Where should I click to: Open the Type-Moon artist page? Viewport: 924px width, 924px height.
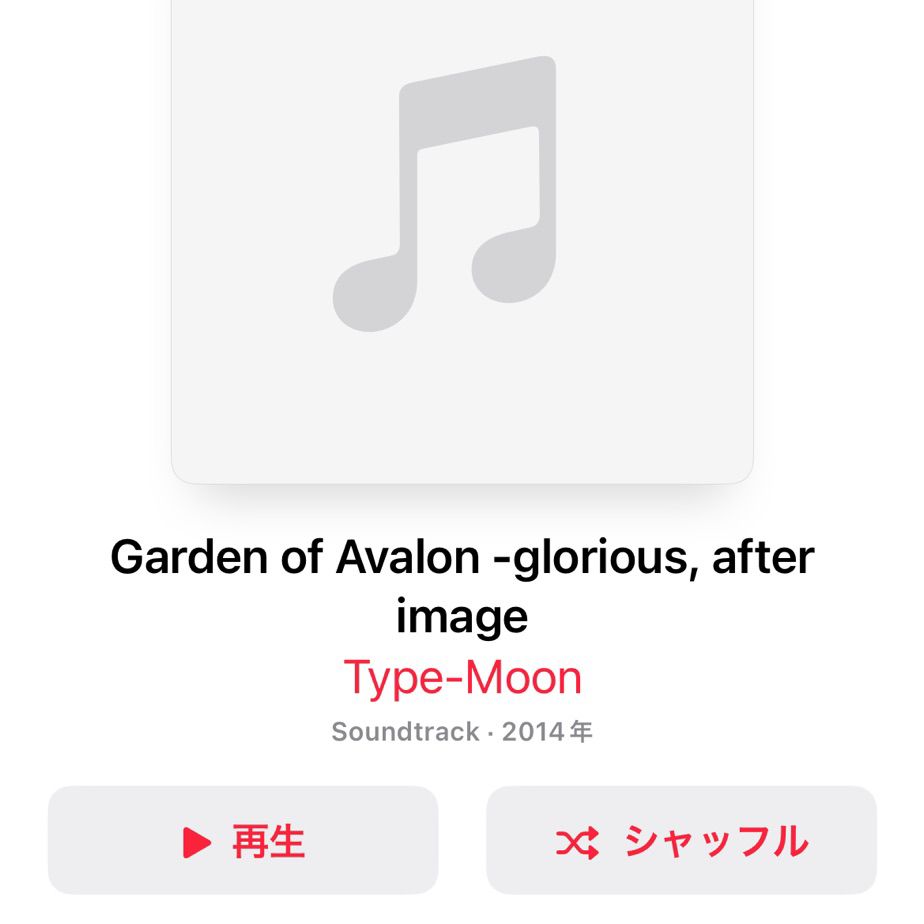462,678
